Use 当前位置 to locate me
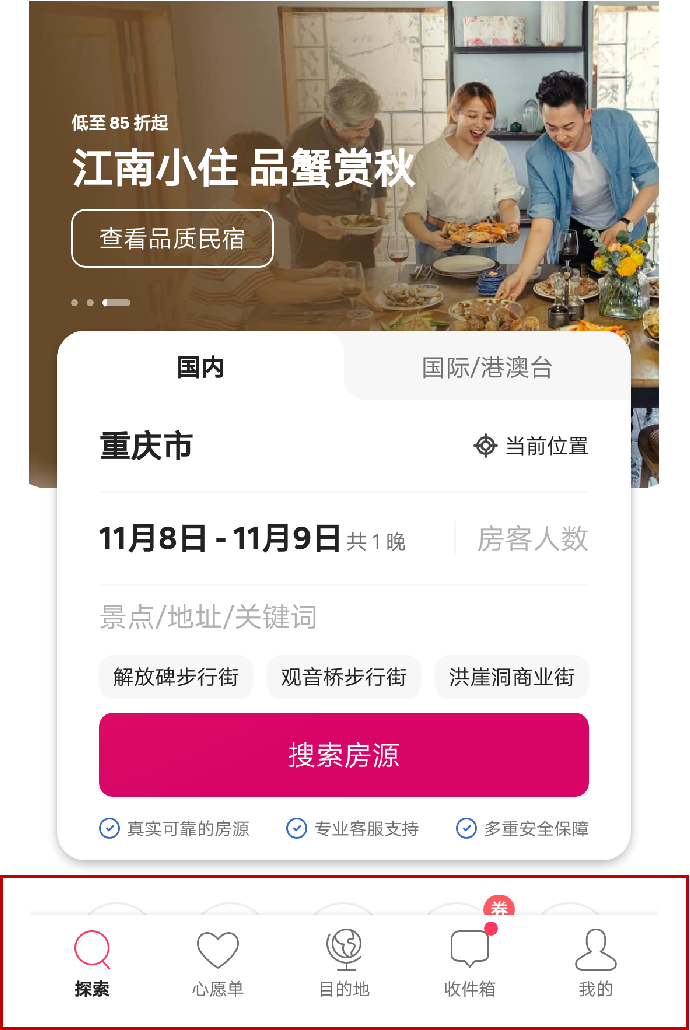The height and width of the screenshot is (1030, 690). point(531,446)
